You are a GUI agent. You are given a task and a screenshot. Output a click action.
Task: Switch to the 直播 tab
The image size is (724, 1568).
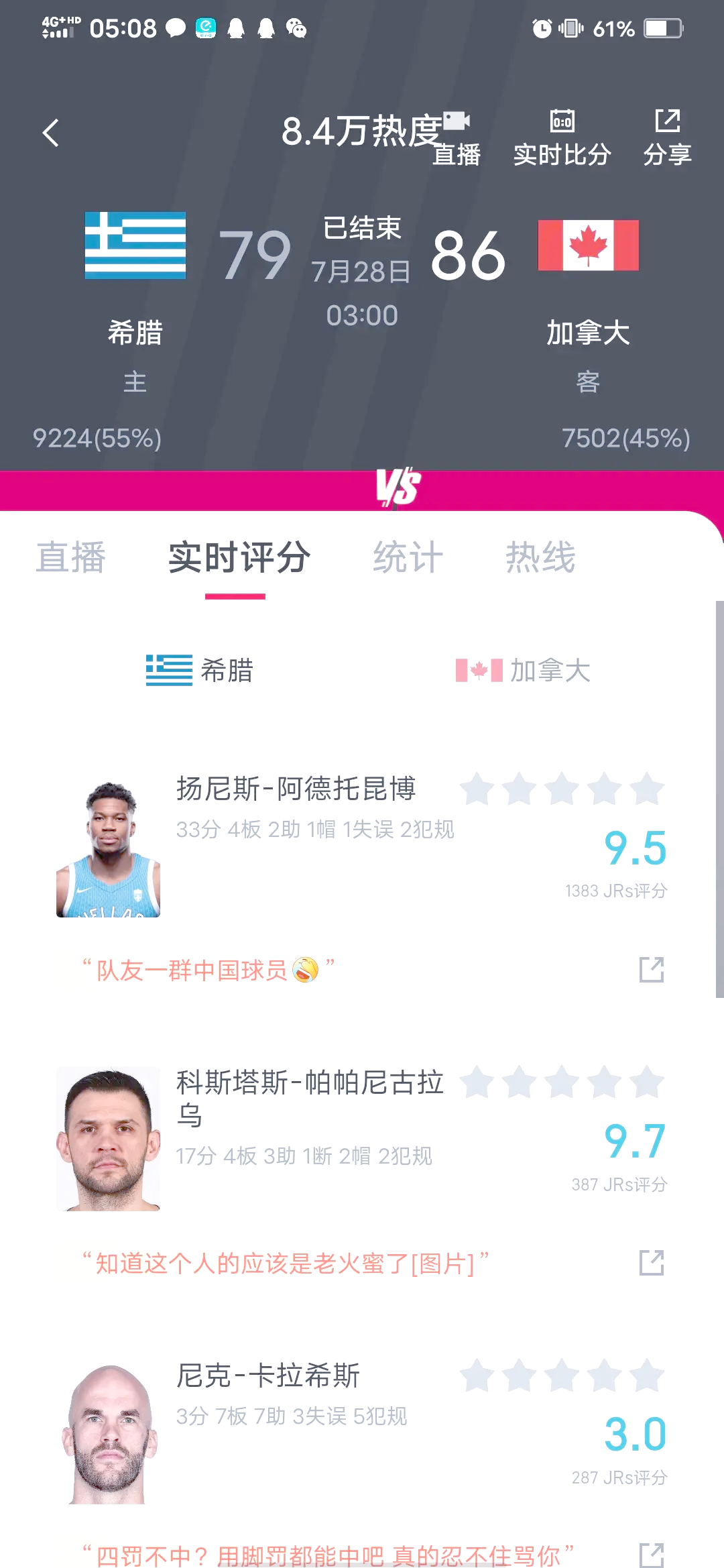[x=71, y=557]
